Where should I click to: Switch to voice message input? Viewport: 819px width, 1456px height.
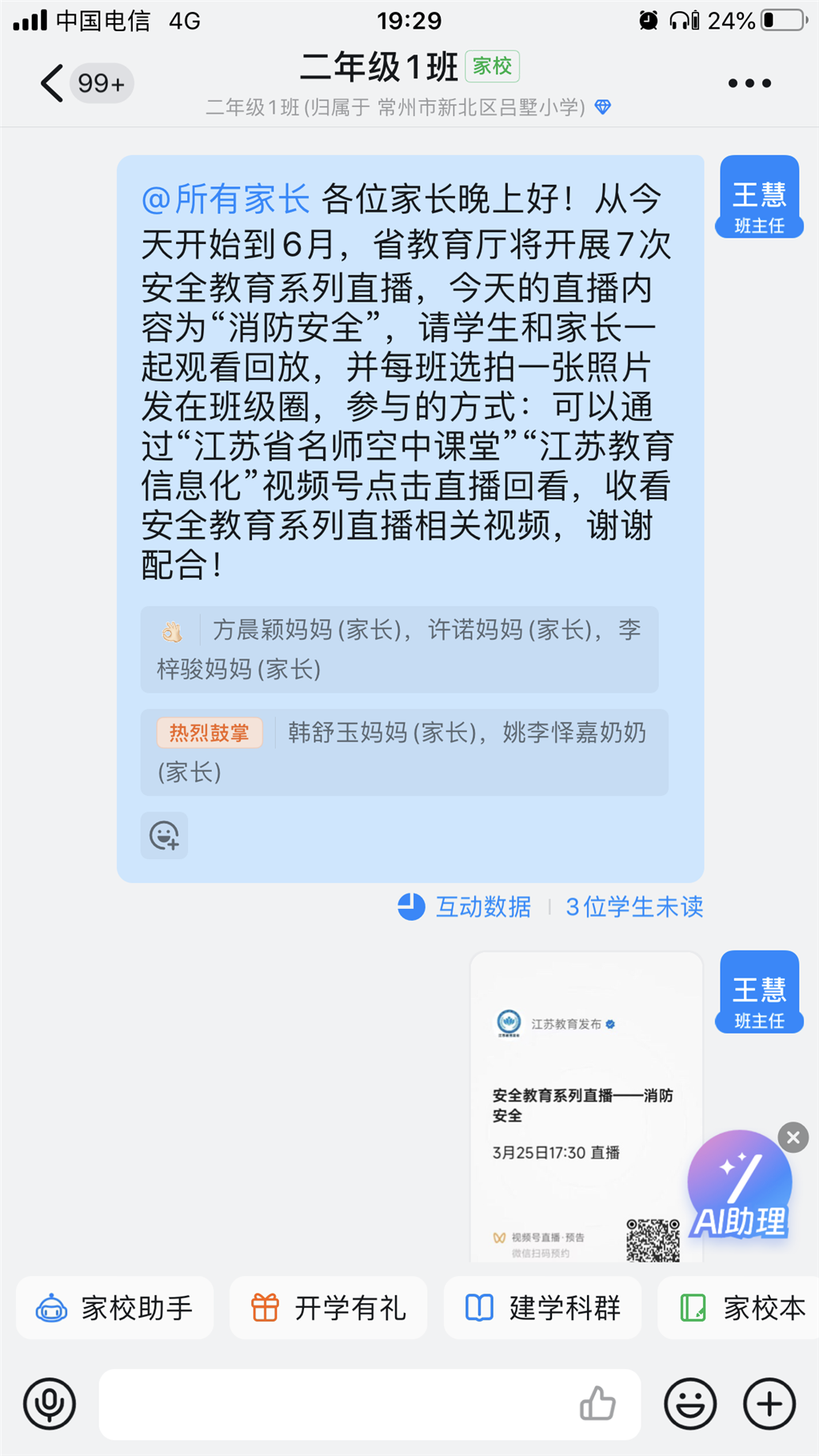click(x=50, y=1404)
